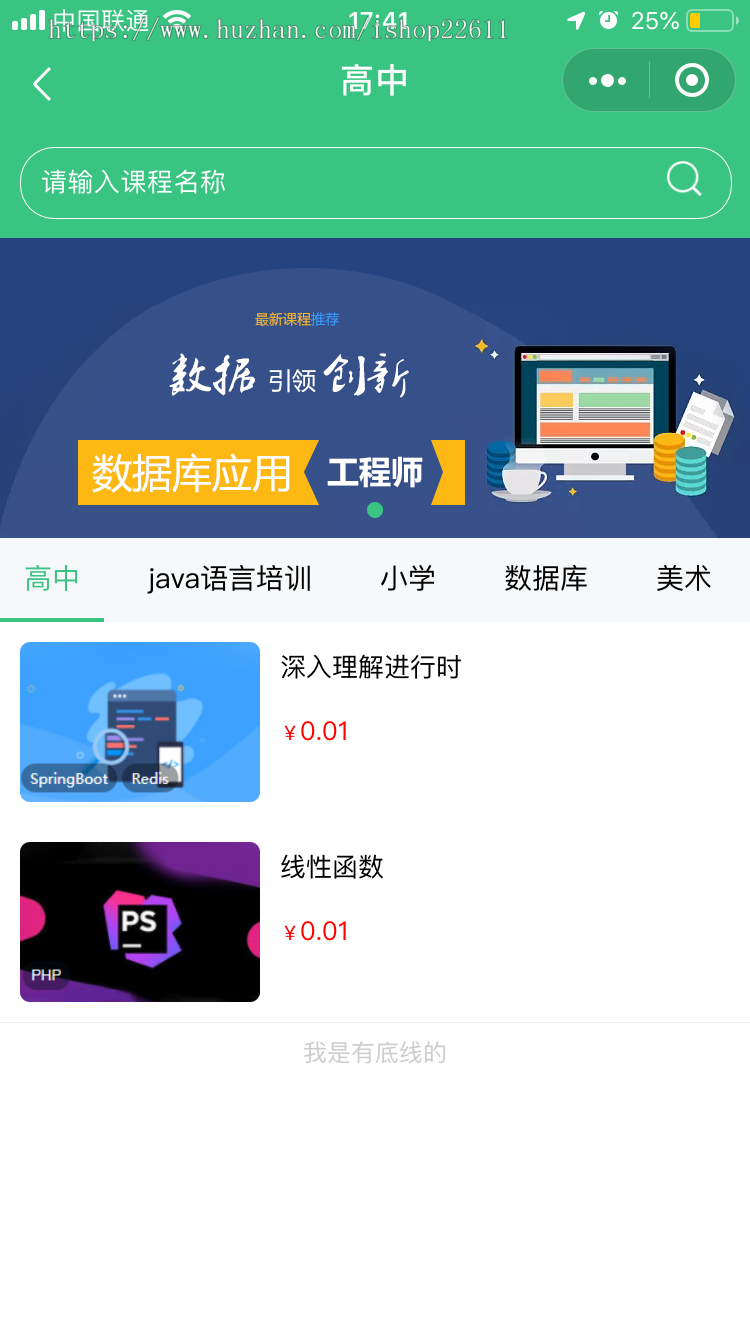The height and width of the screenshot is (1334, 750).
Task: Open the 深入理解进行时 course
Action: coord(370,667)
